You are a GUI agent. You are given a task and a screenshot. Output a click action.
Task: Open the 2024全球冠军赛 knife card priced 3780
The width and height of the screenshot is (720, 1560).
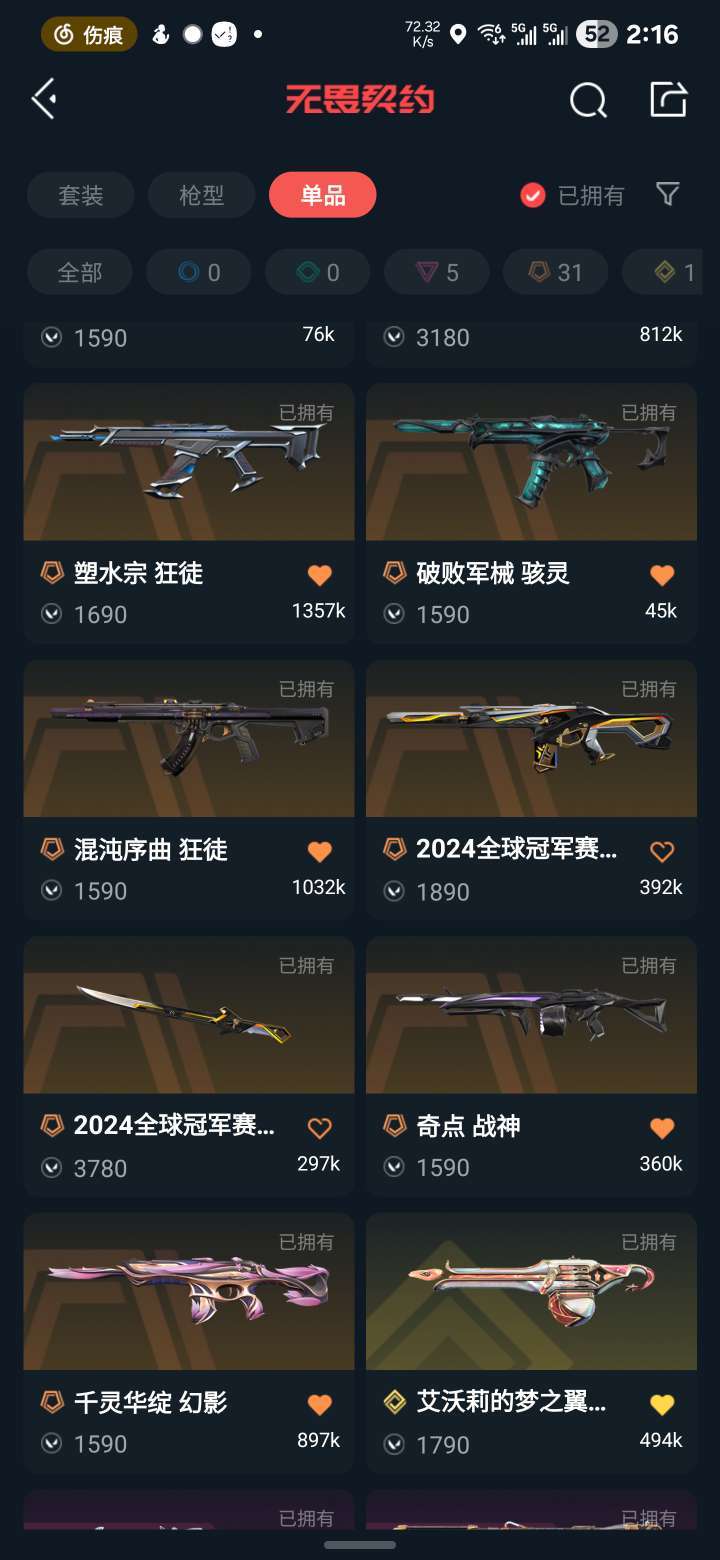point(189,1065)
